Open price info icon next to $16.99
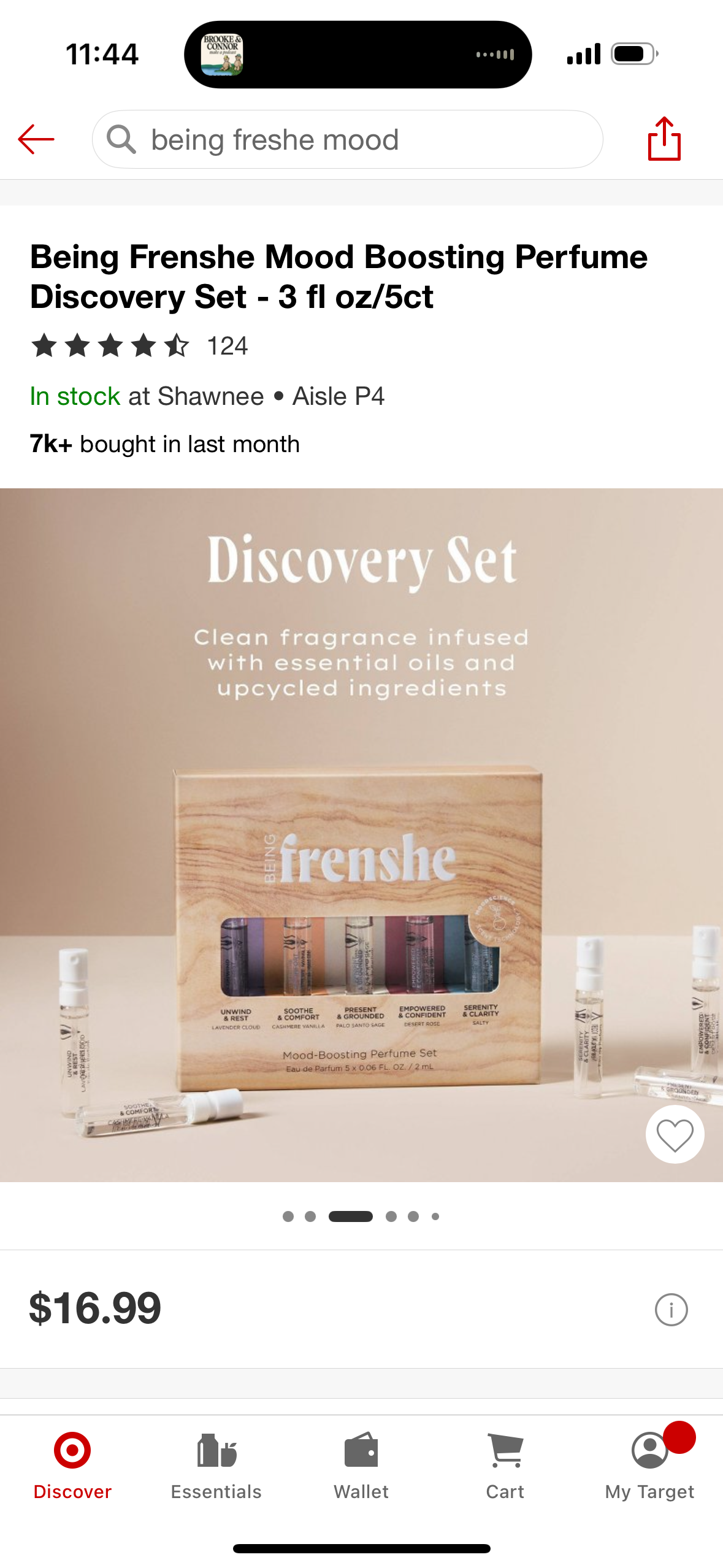Screen dimensions: 723x1568 (x=671, y=1310)
